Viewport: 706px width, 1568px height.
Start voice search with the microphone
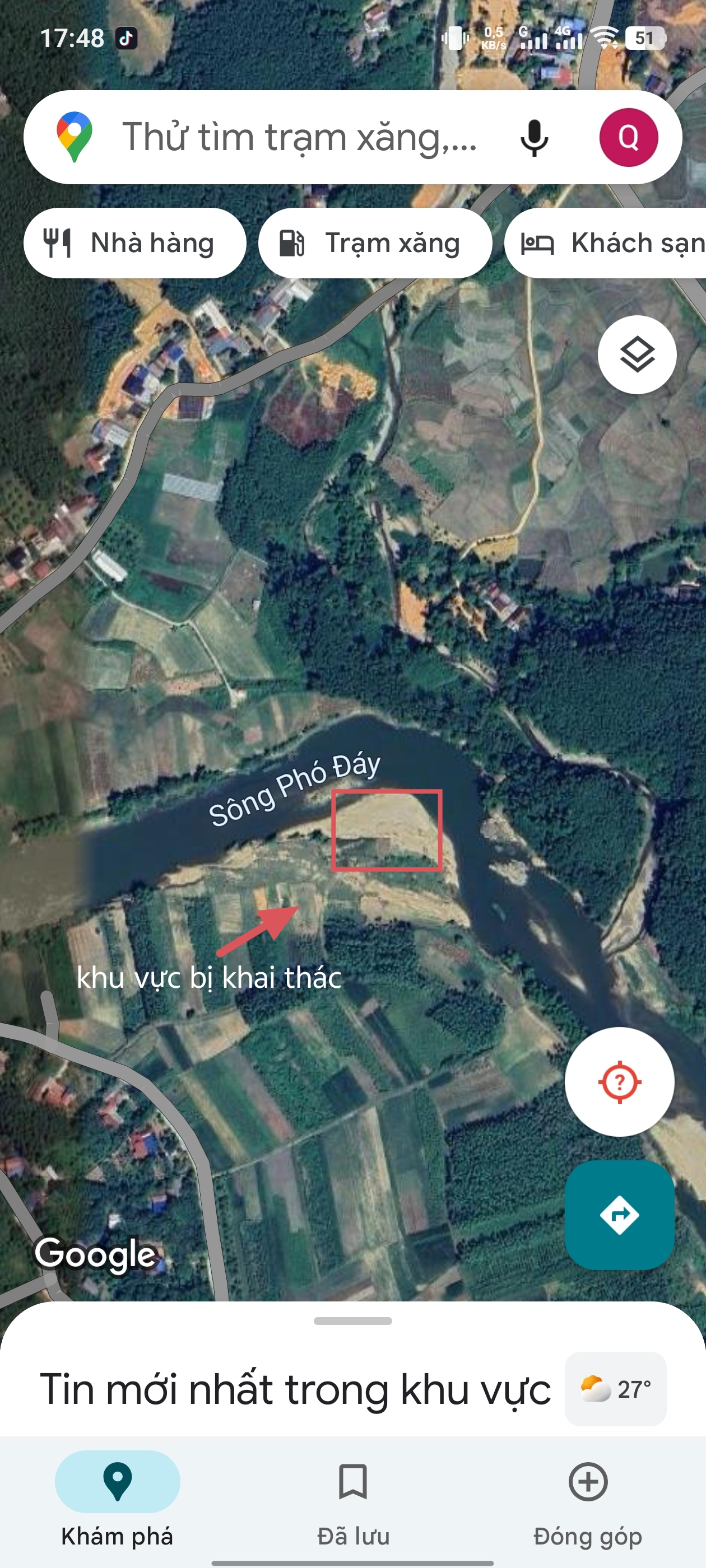(534, 138)
